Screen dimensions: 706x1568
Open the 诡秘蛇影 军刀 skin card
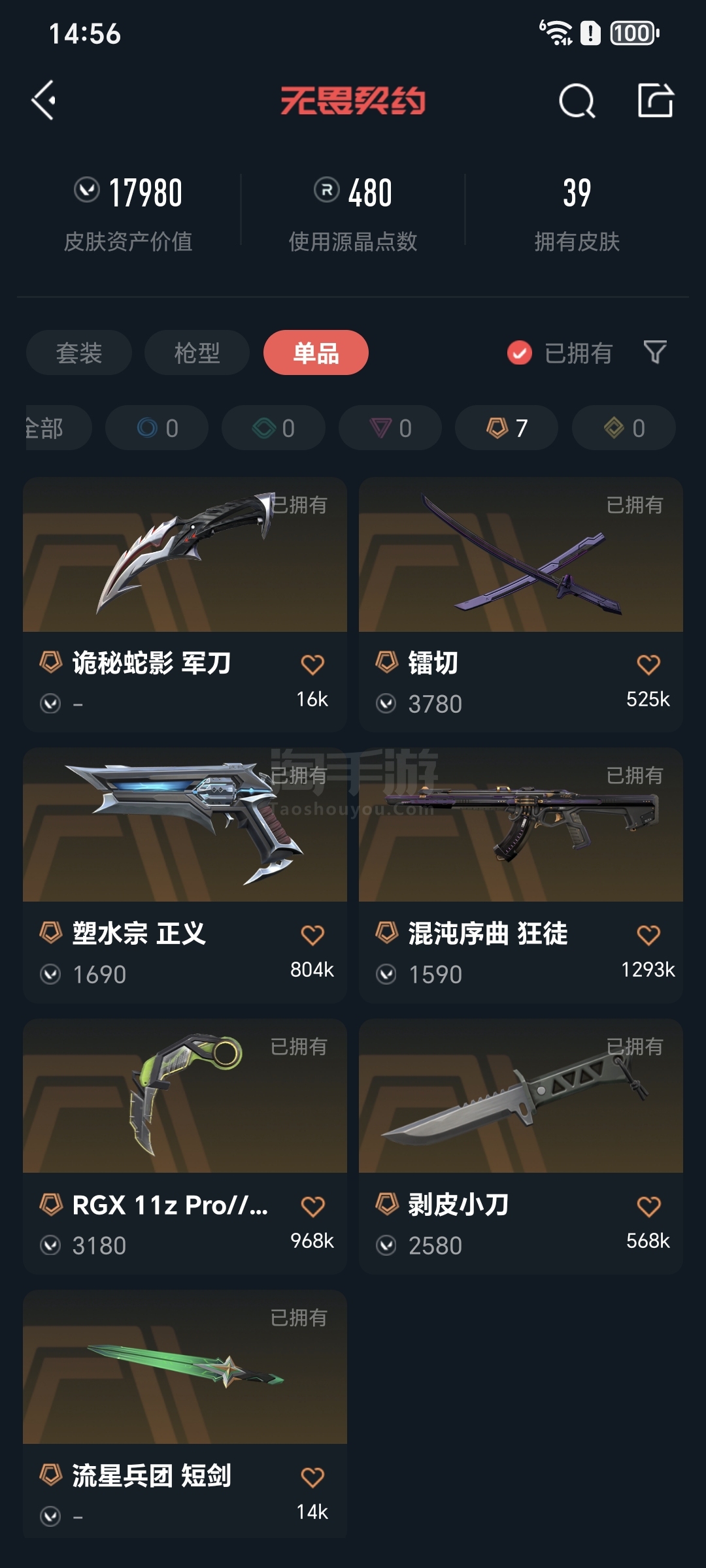click(185, 604)
